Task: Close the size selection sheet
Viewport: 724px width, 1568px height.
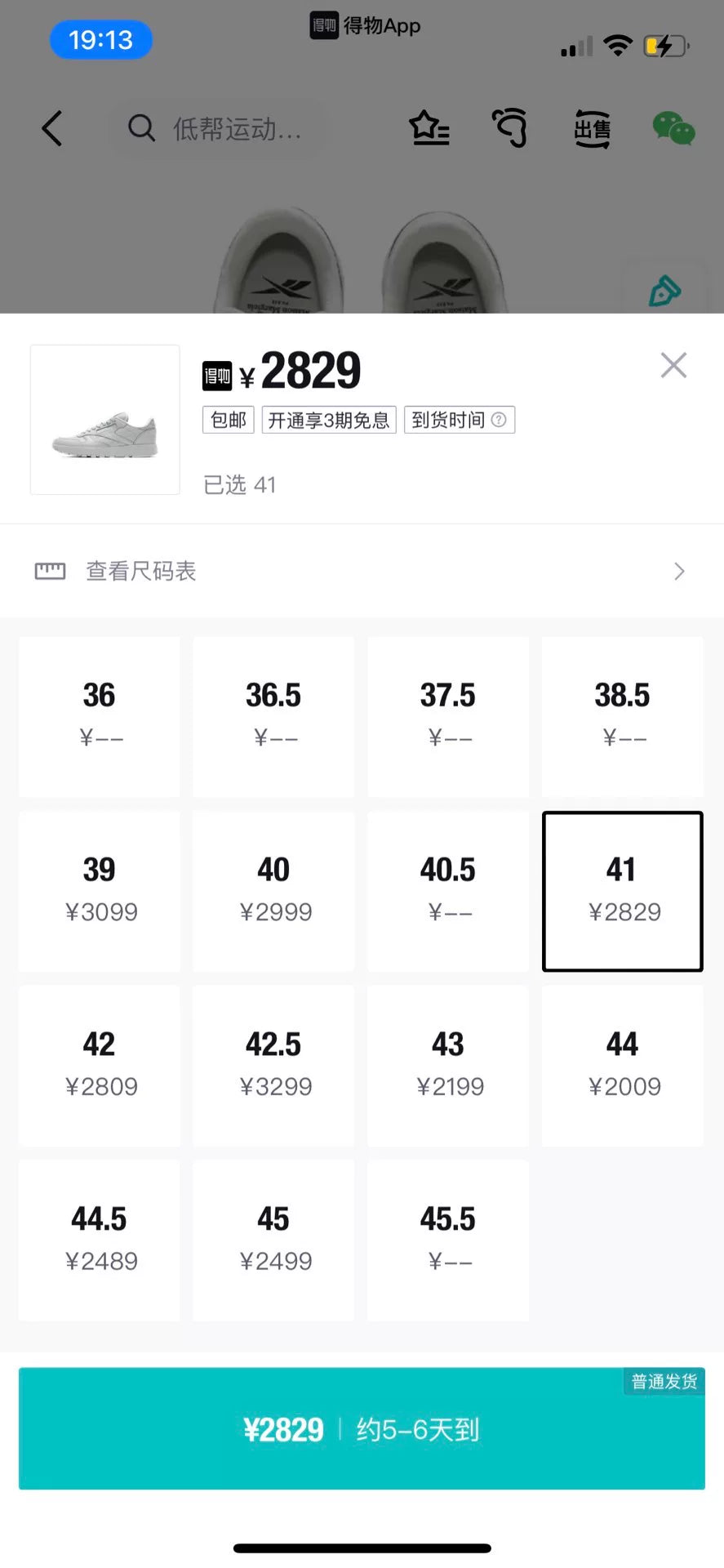Action: click(673, 365)
